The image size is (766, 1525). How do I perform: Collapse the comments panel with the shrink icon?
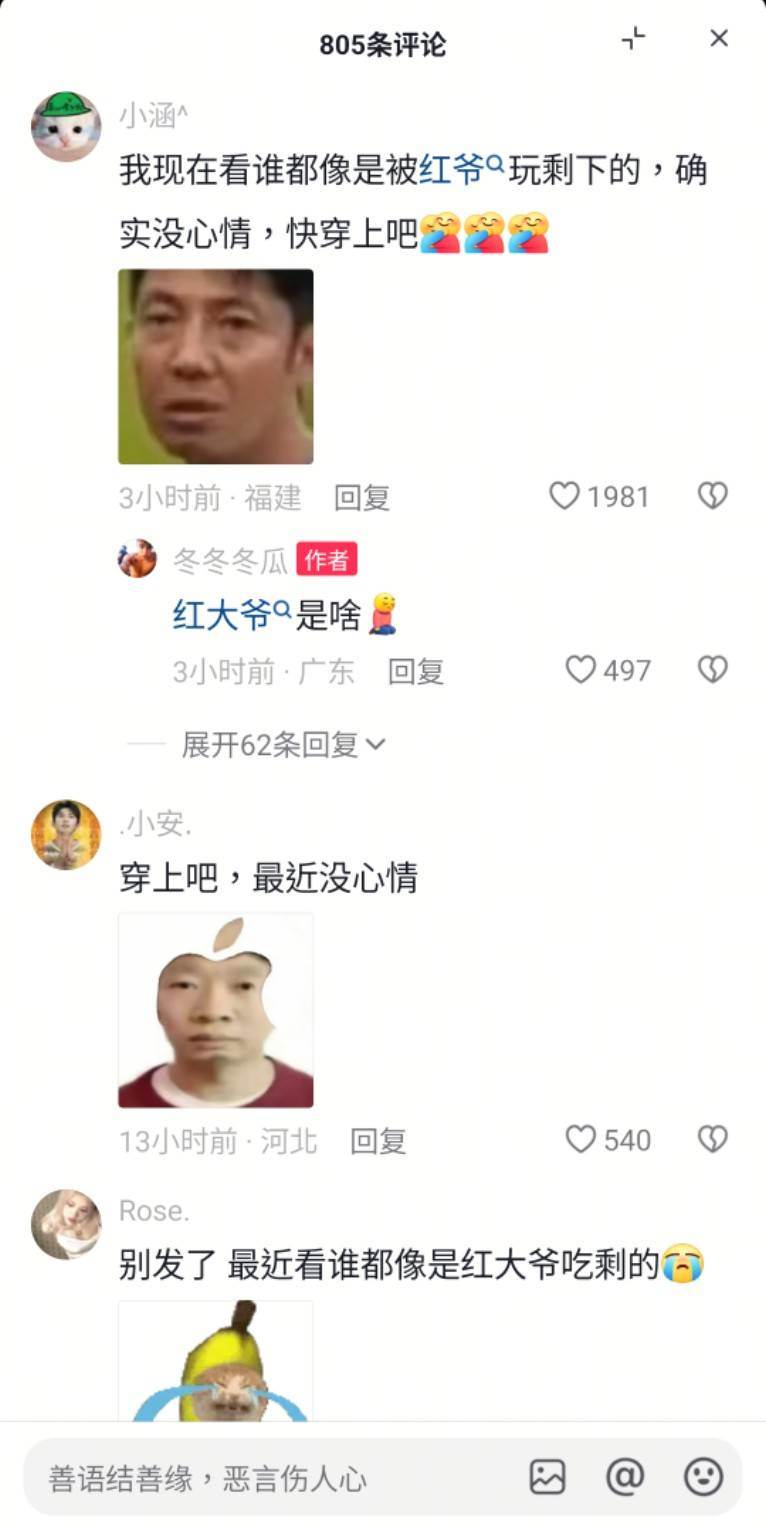coord(633,39)
